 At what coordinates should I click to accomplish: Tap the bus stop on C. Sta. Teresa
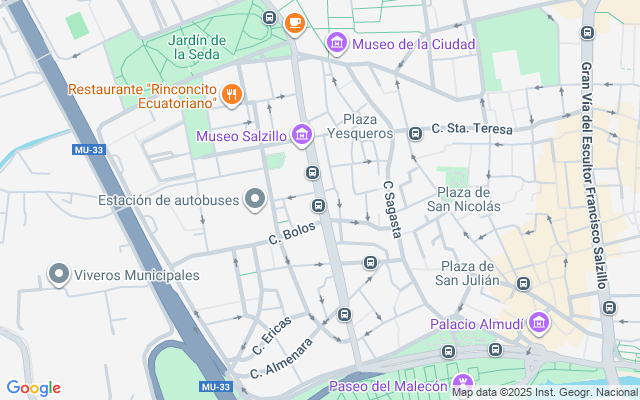pyautogui.click(x=415, y=133)
